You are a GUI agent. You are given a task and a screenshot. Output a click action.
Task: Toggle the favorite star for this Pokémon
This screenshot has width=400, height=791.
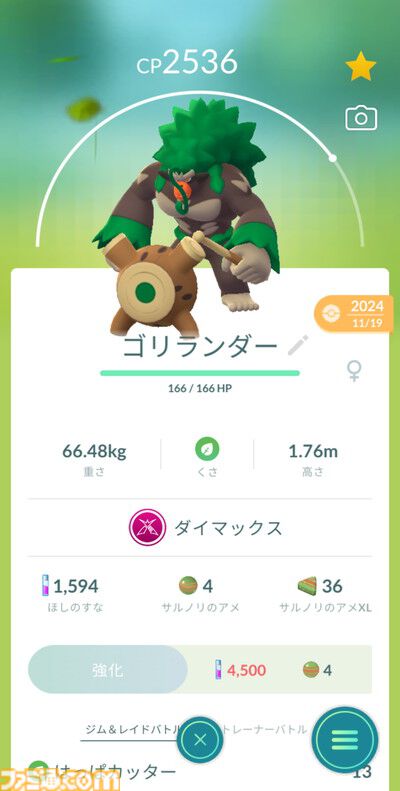(361, 67)
